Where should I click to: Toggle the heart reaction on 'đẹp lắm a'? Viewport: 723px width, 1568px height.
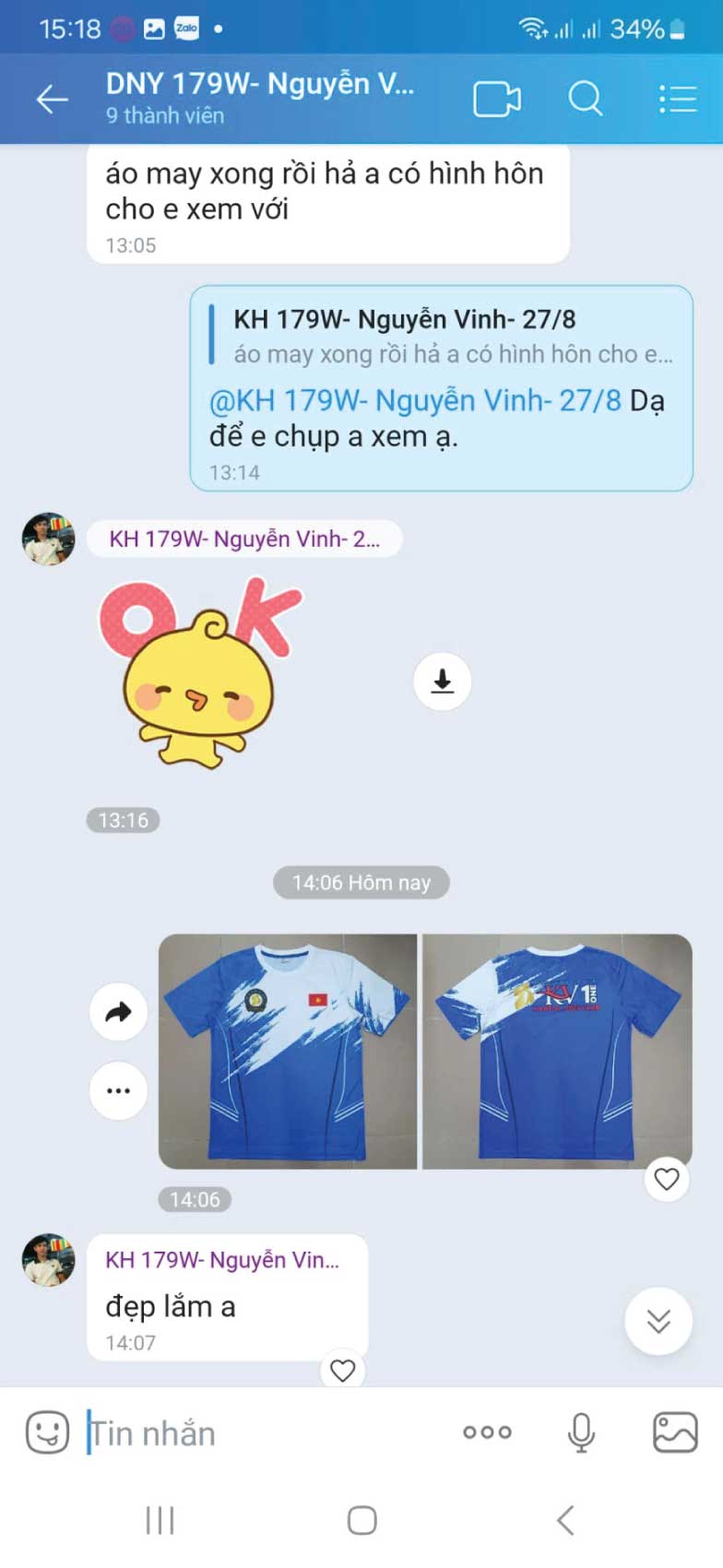(343, 1372)
